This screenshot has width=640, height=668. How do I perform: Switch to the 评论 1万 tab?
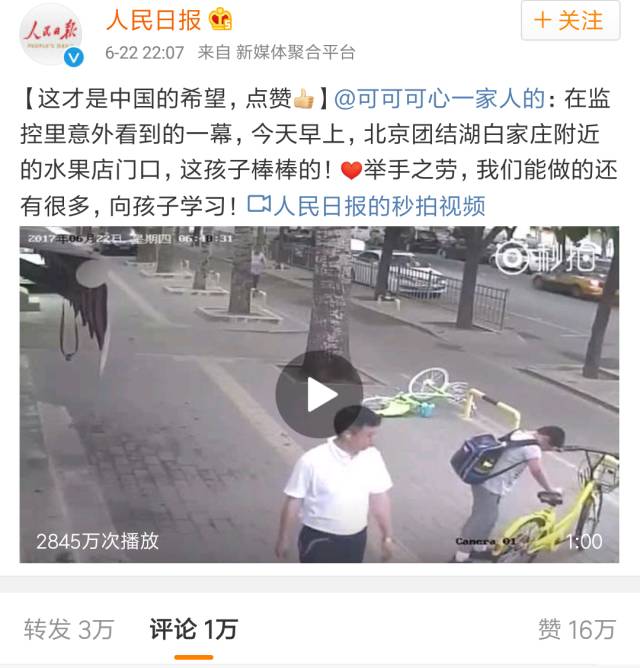click(x=193, y=629)
